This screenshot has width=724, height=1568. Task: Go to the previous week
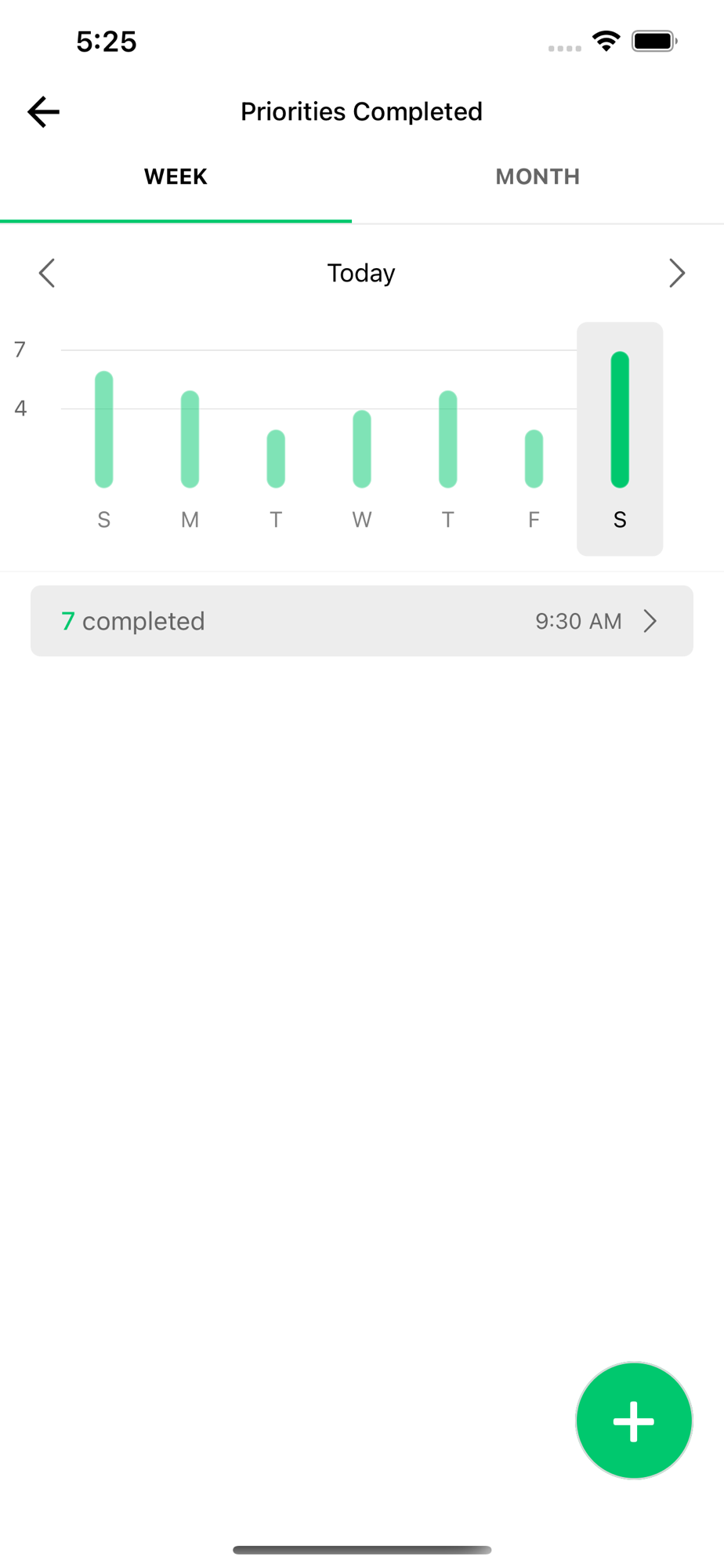pyautogui.click(x=47, y=274)
